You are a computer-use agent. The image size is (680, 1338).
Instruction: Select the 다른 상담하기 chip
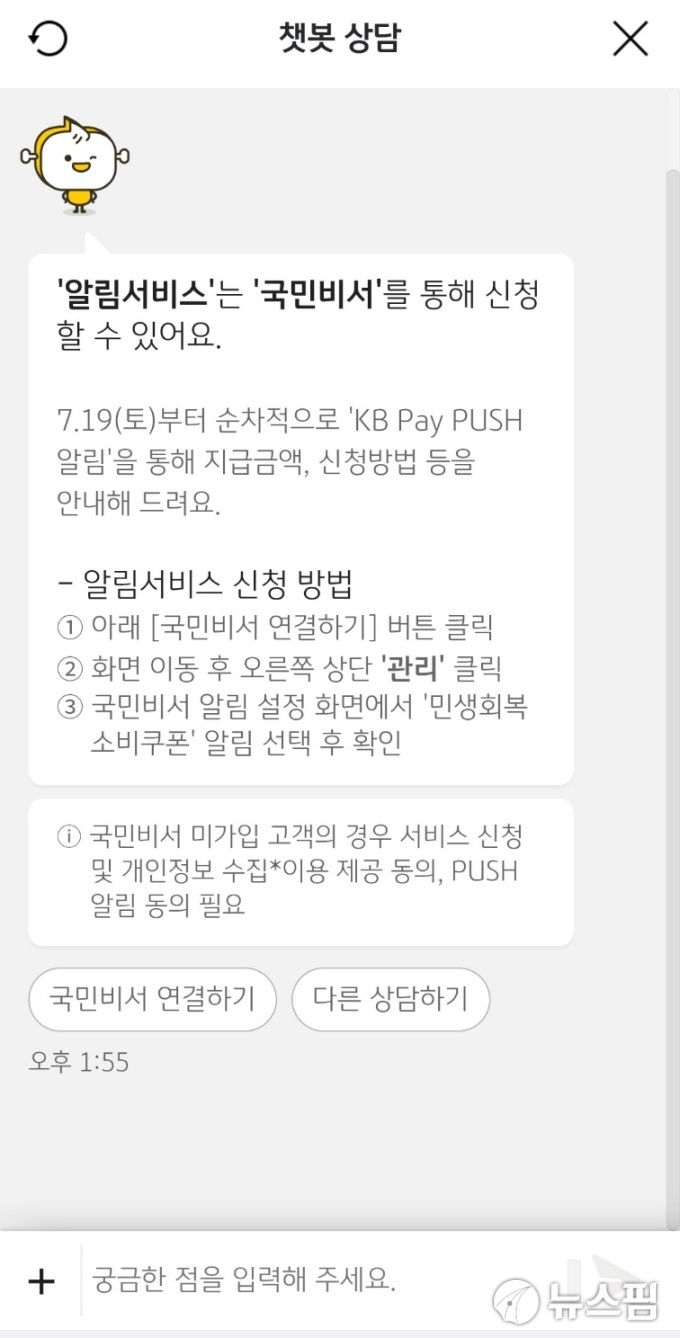click(x=391, y=999)
